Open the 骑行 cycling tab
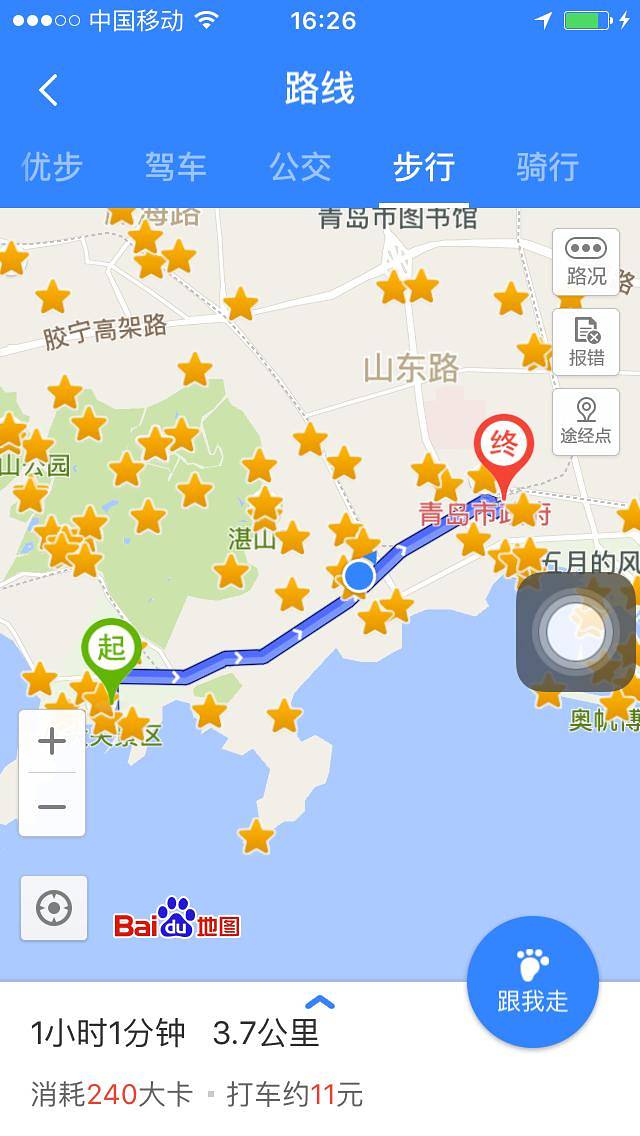 tap(548, 166)
